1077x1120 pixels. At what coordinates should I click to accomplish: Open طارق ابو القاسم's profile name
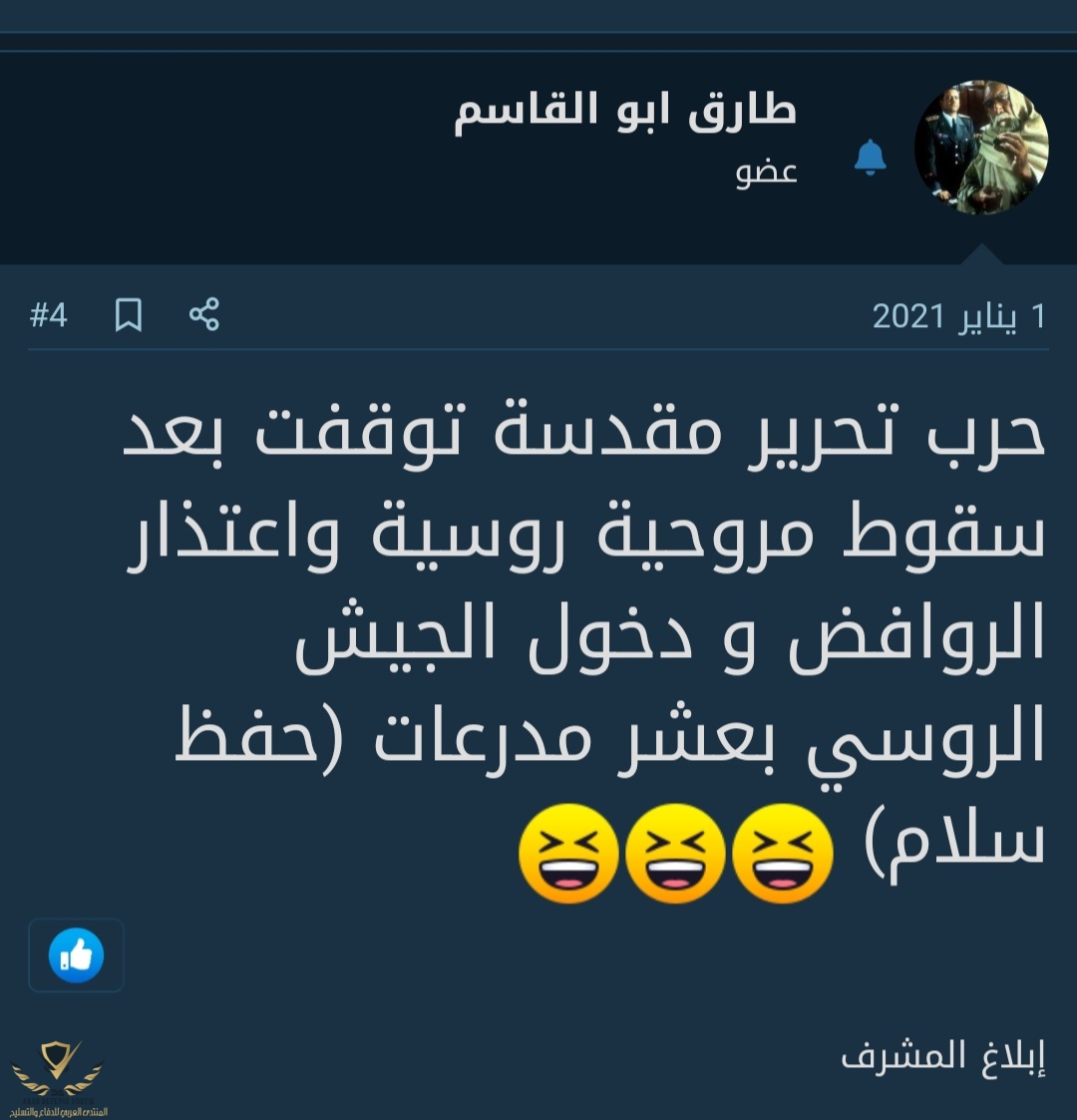click(x=625, y=111)
